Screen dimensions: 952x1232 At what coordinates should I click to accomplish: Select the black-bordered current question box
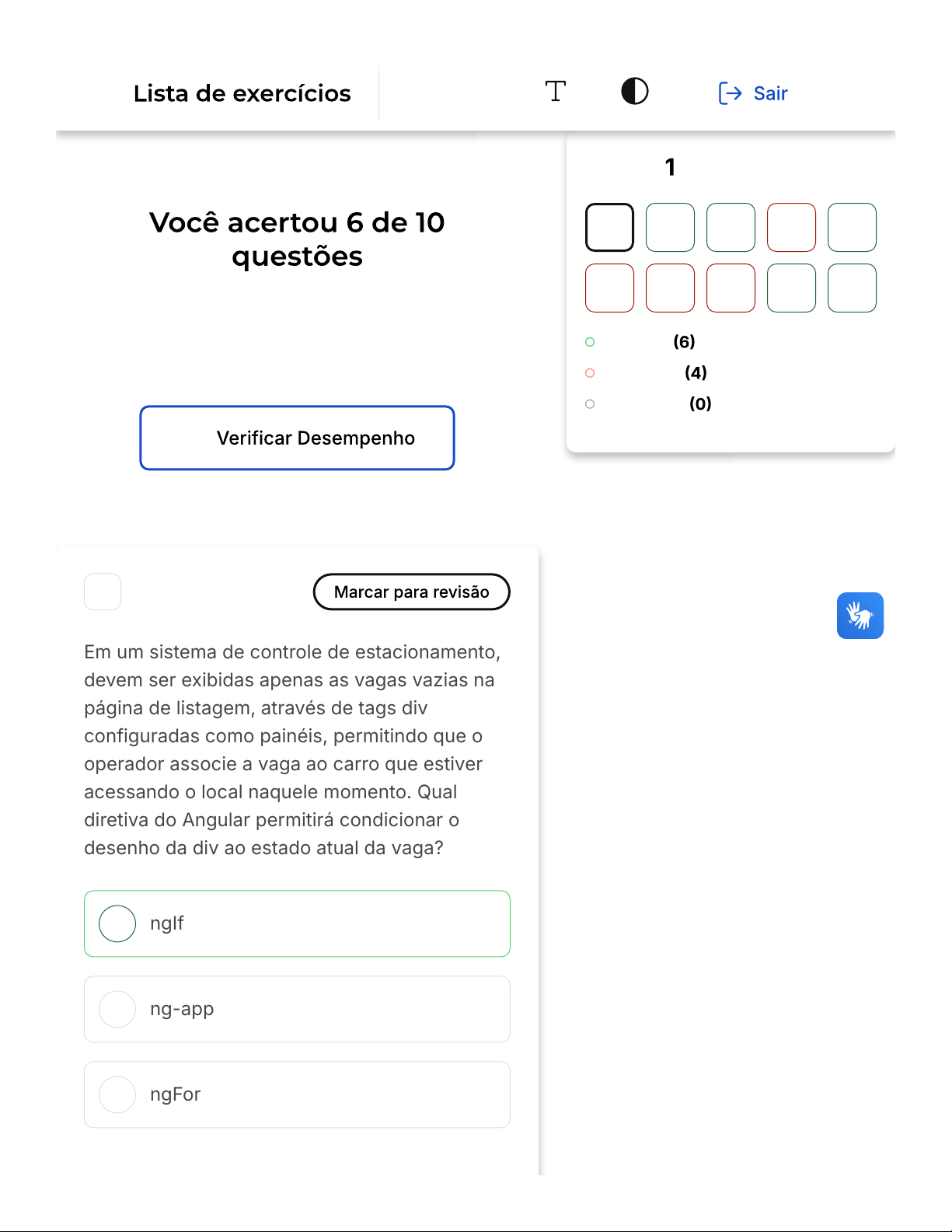click(609, 228)
